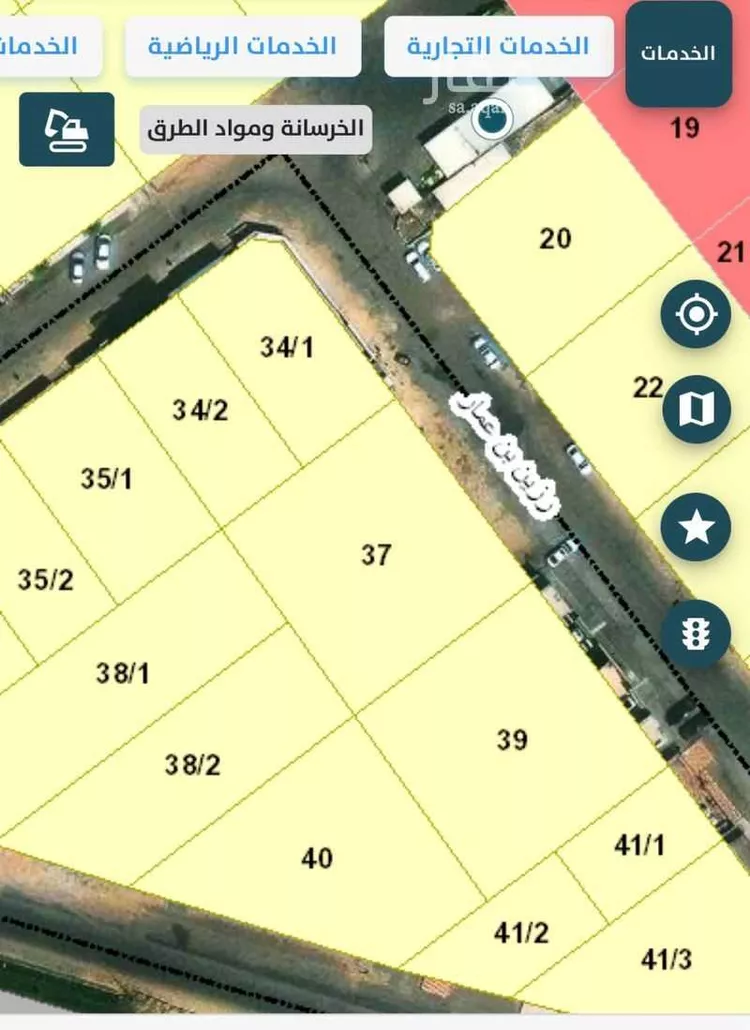The height and width of the screenshot is (1030, 750).
Task: Toggle the traffic light layer button
Action: coord(696,635)
